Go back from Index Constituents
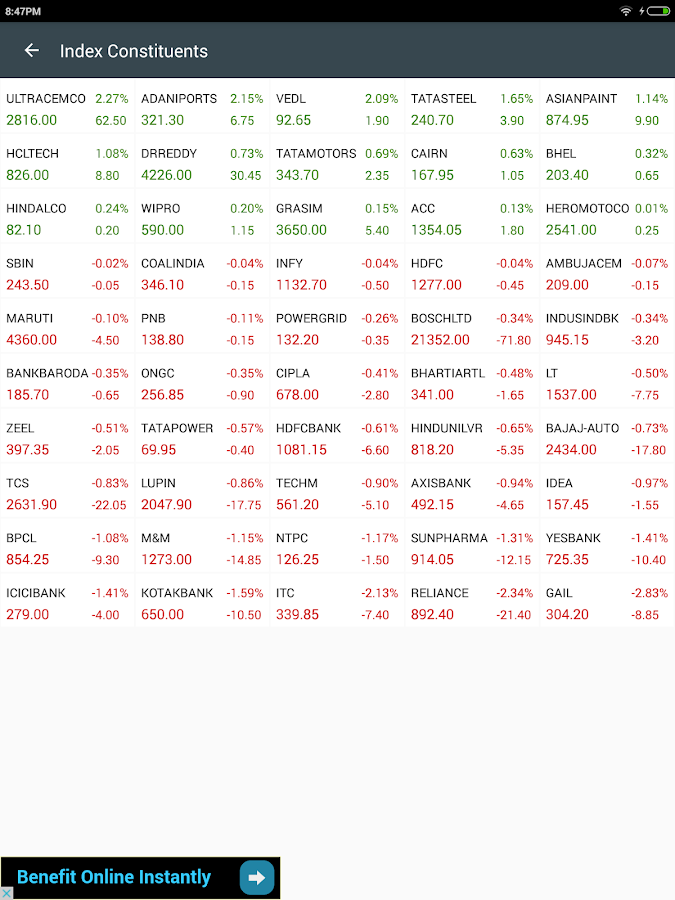 [32, 50]
